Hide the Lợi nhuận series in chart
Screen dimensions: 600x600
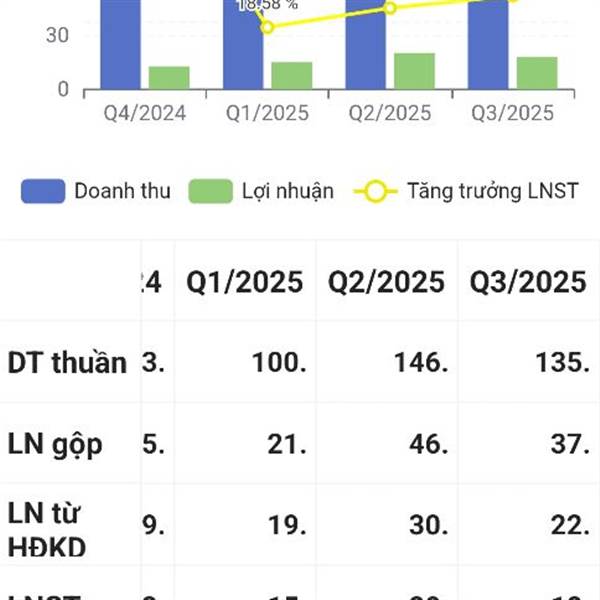261,191
